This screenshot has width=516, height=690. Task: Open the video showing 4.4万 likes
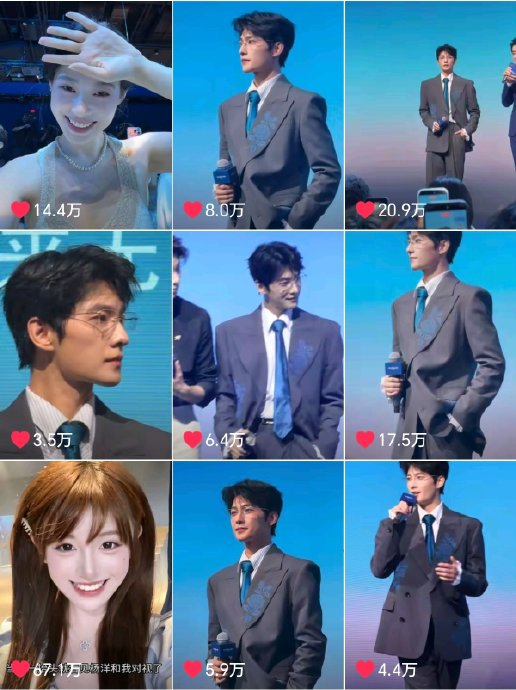pos(431,575)
